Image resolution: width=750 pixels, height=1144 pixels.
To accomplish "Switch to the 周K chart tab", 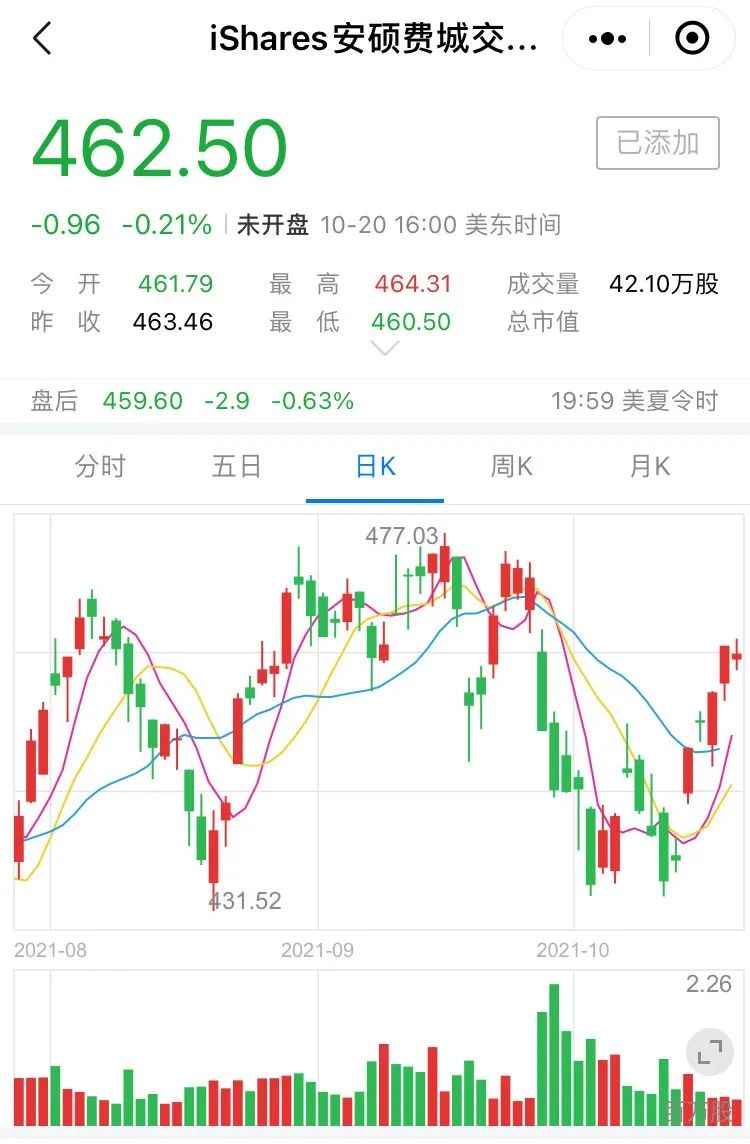I will [x=511, y=466].
